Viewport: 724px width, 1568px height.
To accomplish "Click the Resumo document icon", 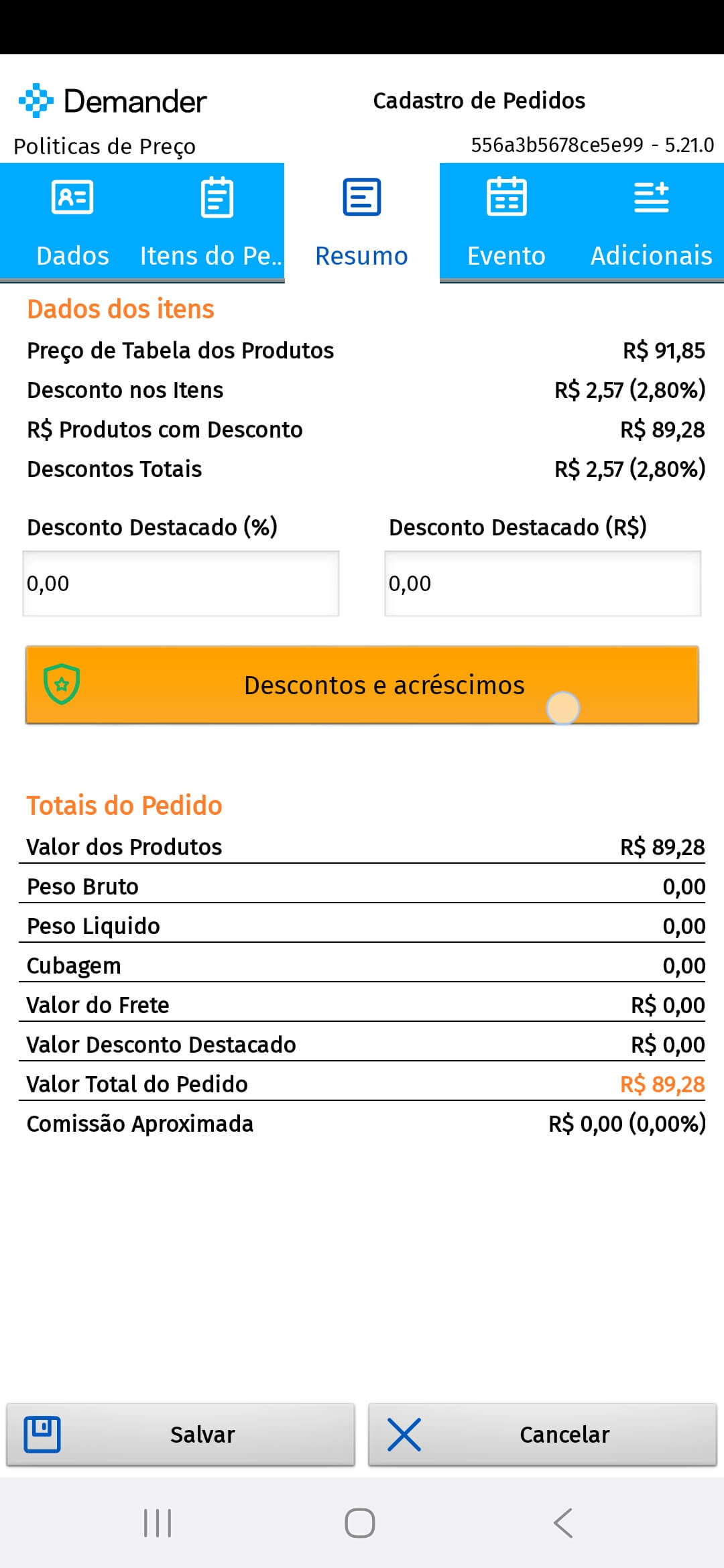I will 361,196.
